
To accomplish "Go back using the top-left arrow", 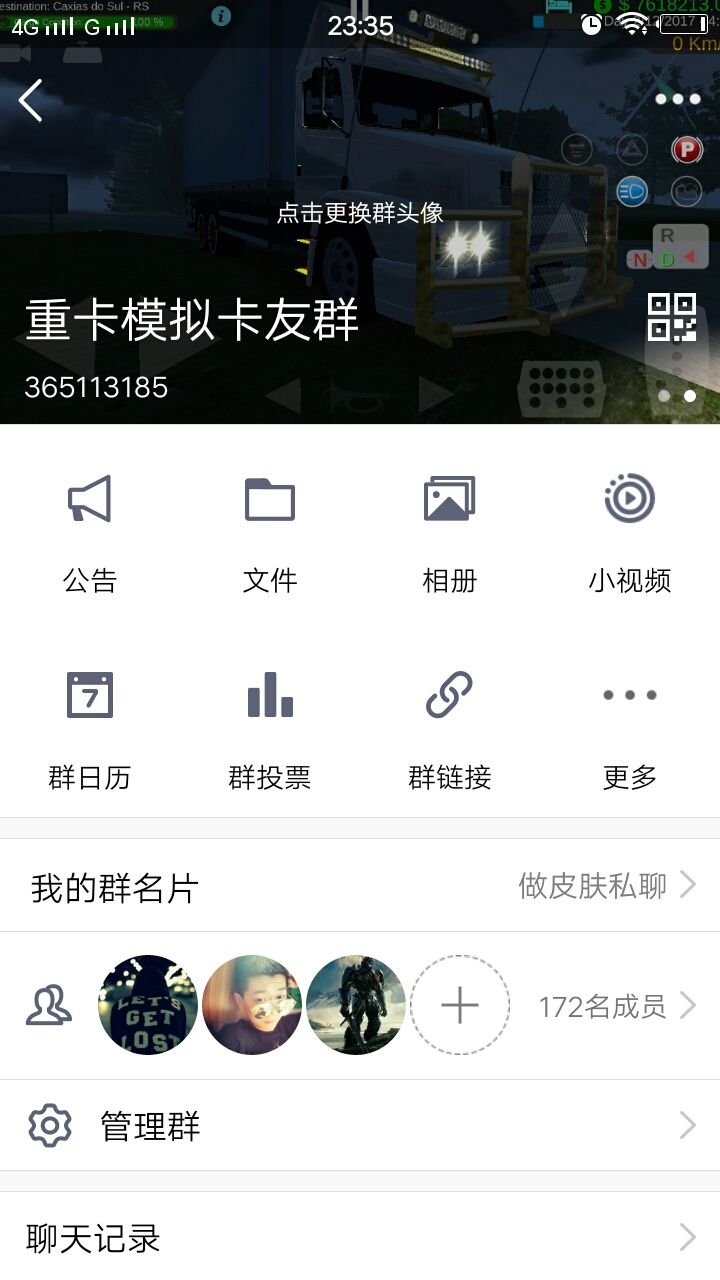I will coord(31,100).
